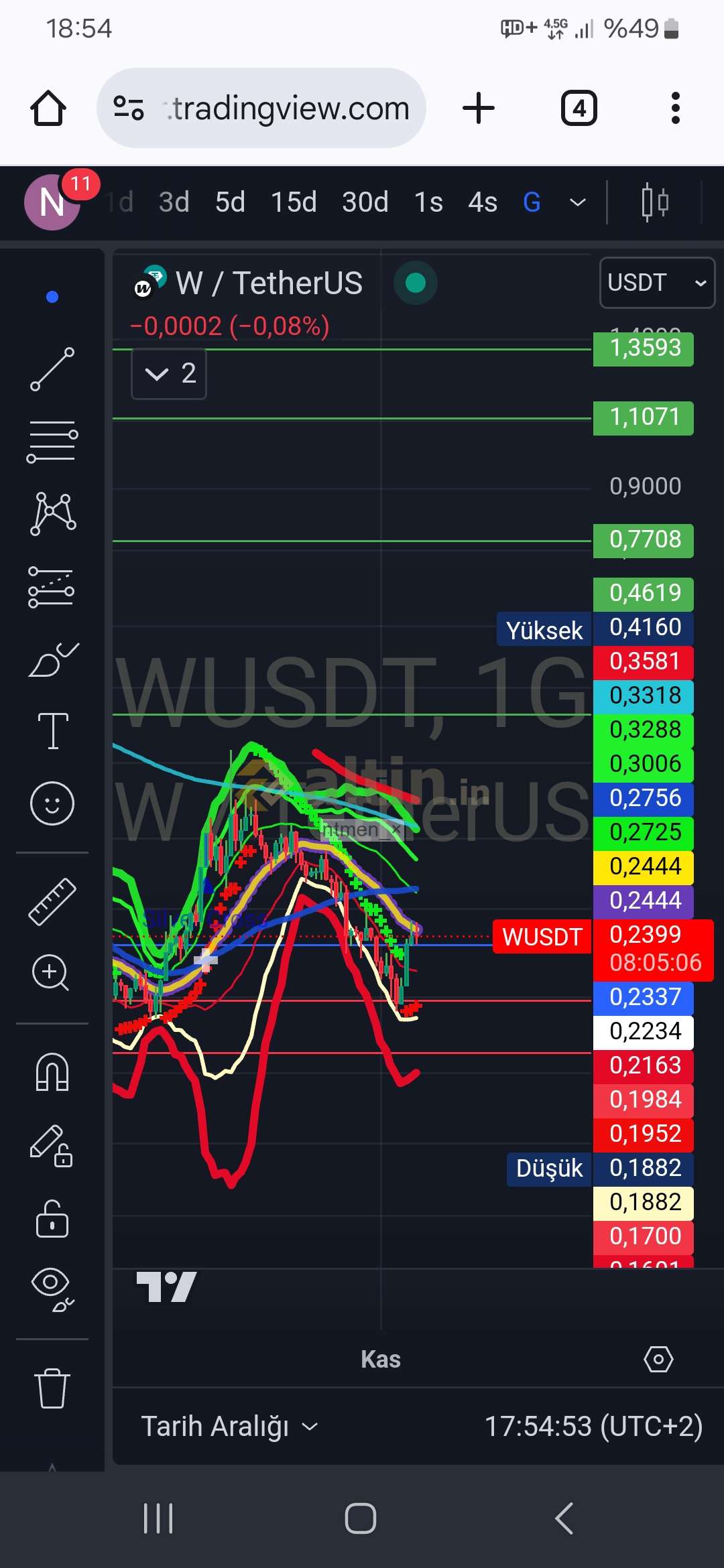
Task: Tap the tradingview.com address bar
Action: pyautogui.click(x=261, y=108)
